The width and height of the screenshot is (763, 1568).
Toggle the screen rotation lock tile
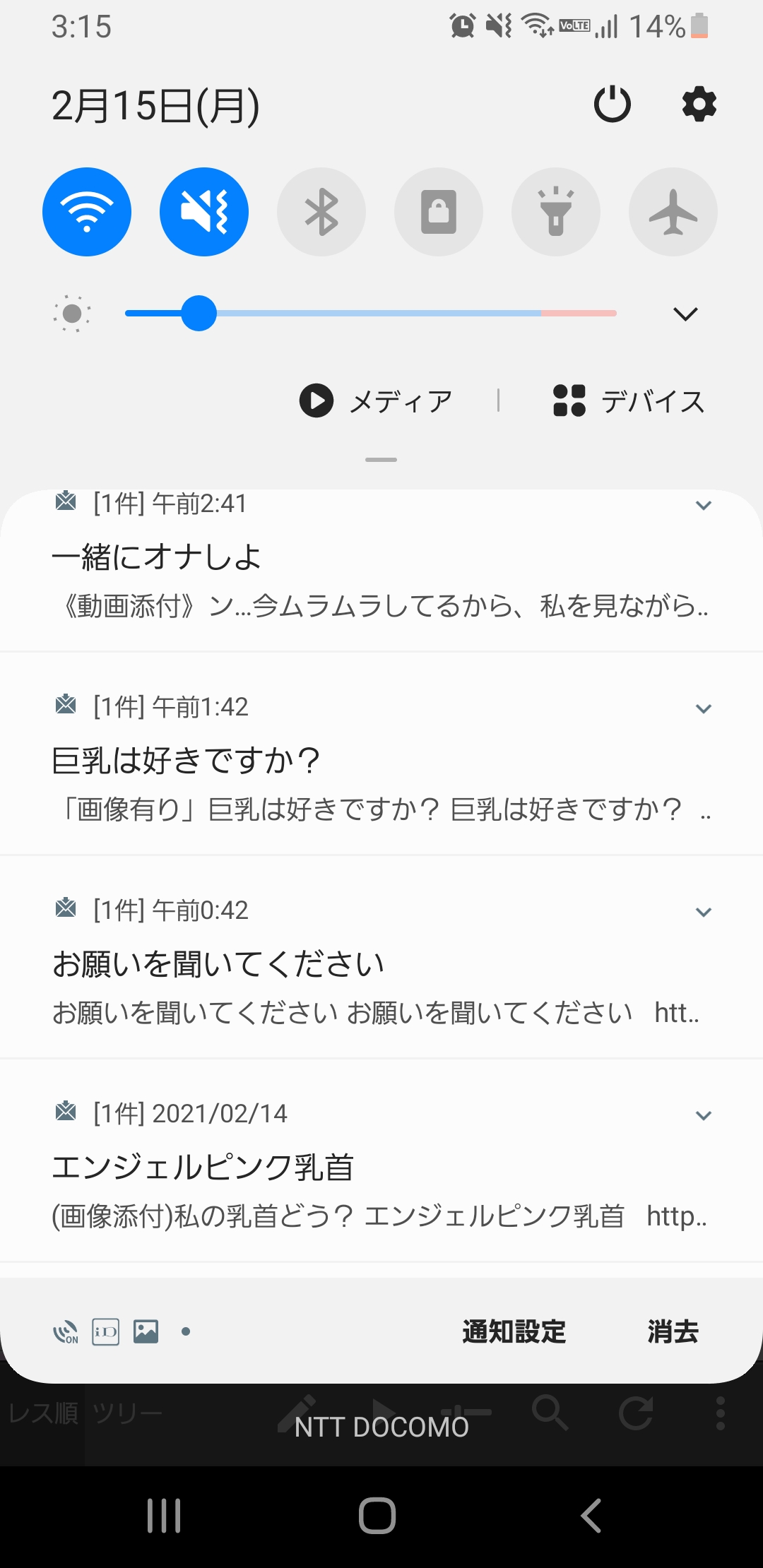(439, 212)
